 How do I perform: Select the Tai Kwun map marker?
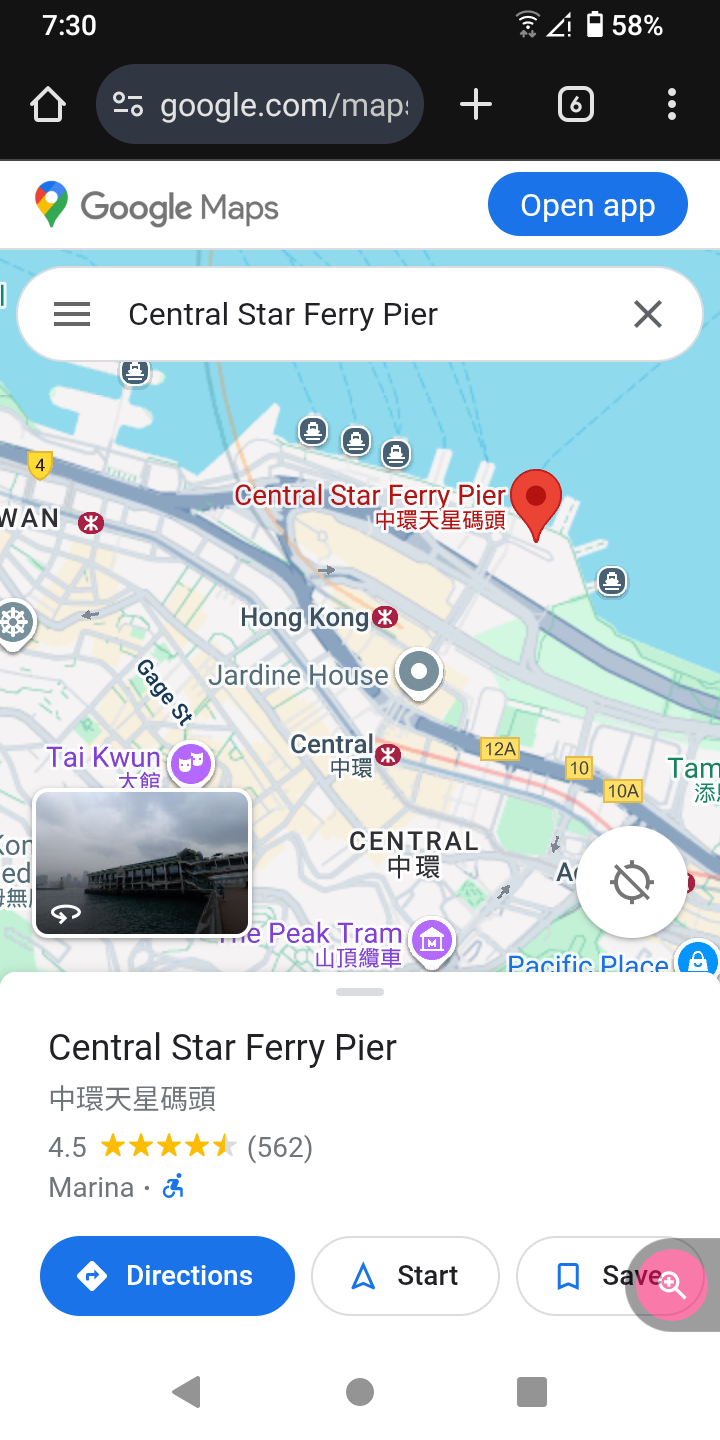pyautogui.click(x=188, y=764)
